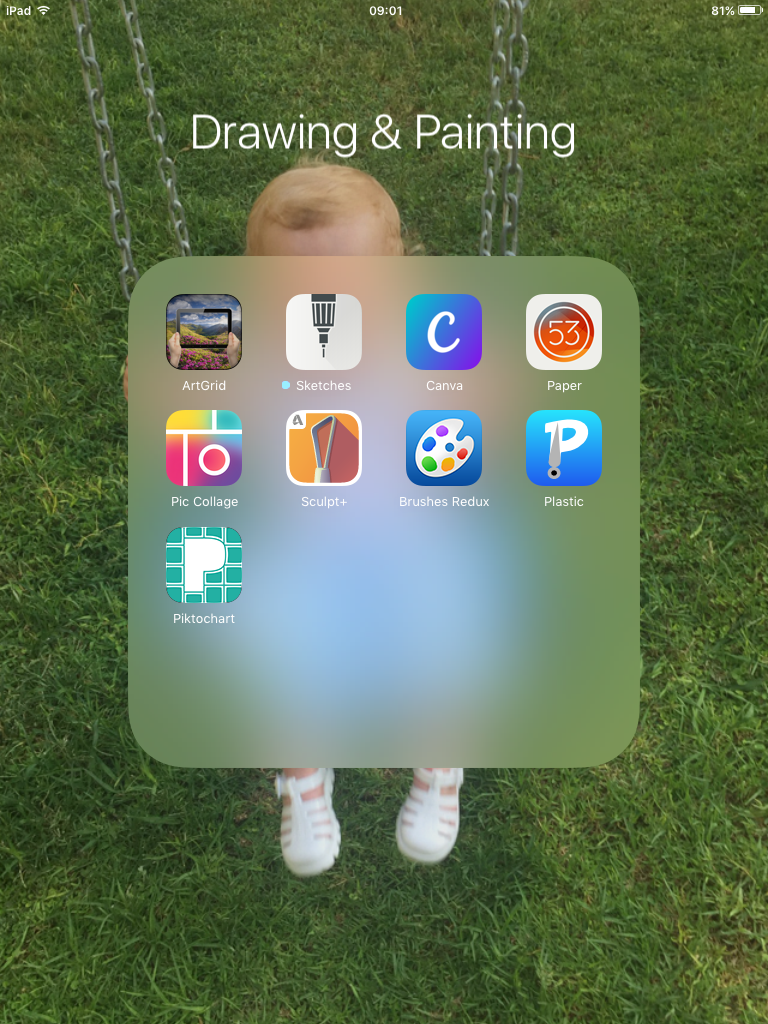Tap the clock showing 09:01
The image size is (768, 1024).
click(384, 11)
